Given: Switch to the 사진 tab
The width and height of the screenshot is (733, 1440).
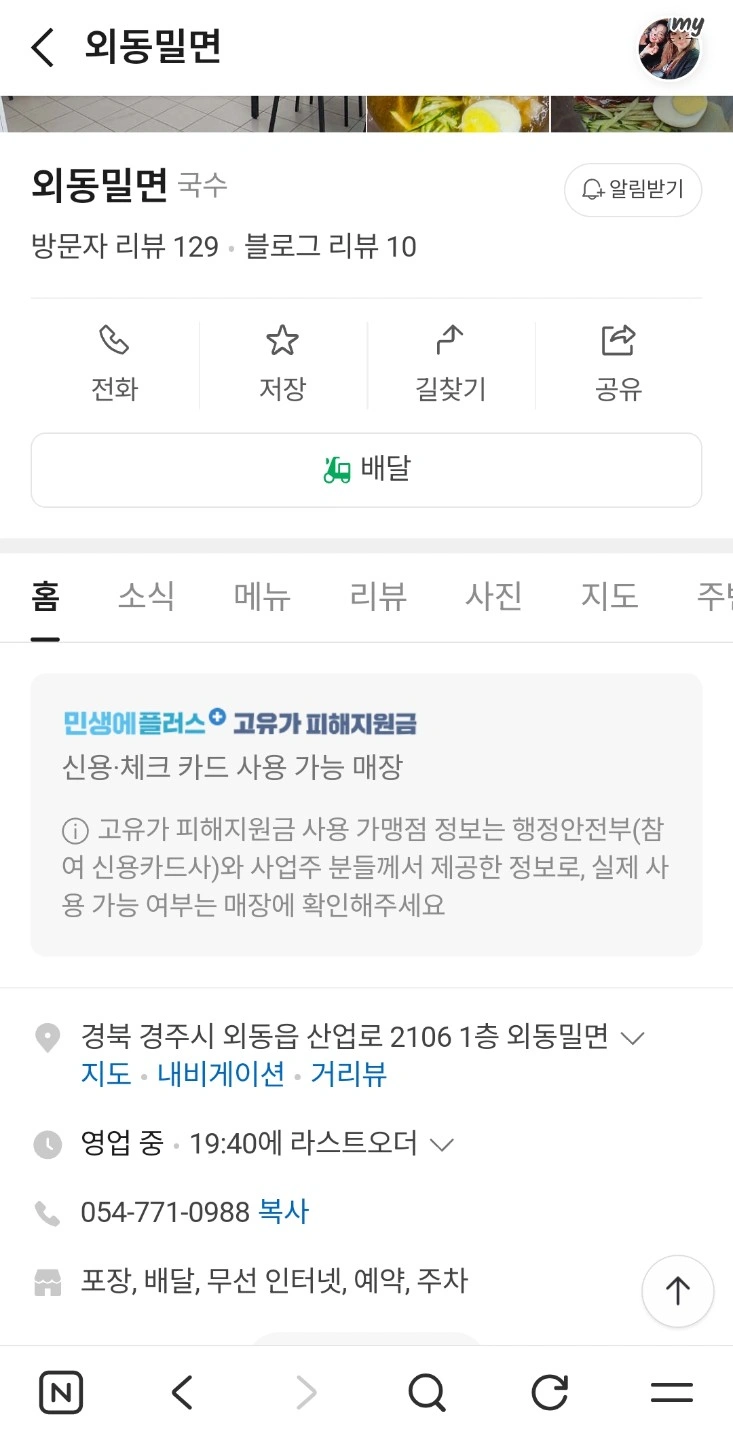Looking at the screenshot, I should tap(494, 597).
